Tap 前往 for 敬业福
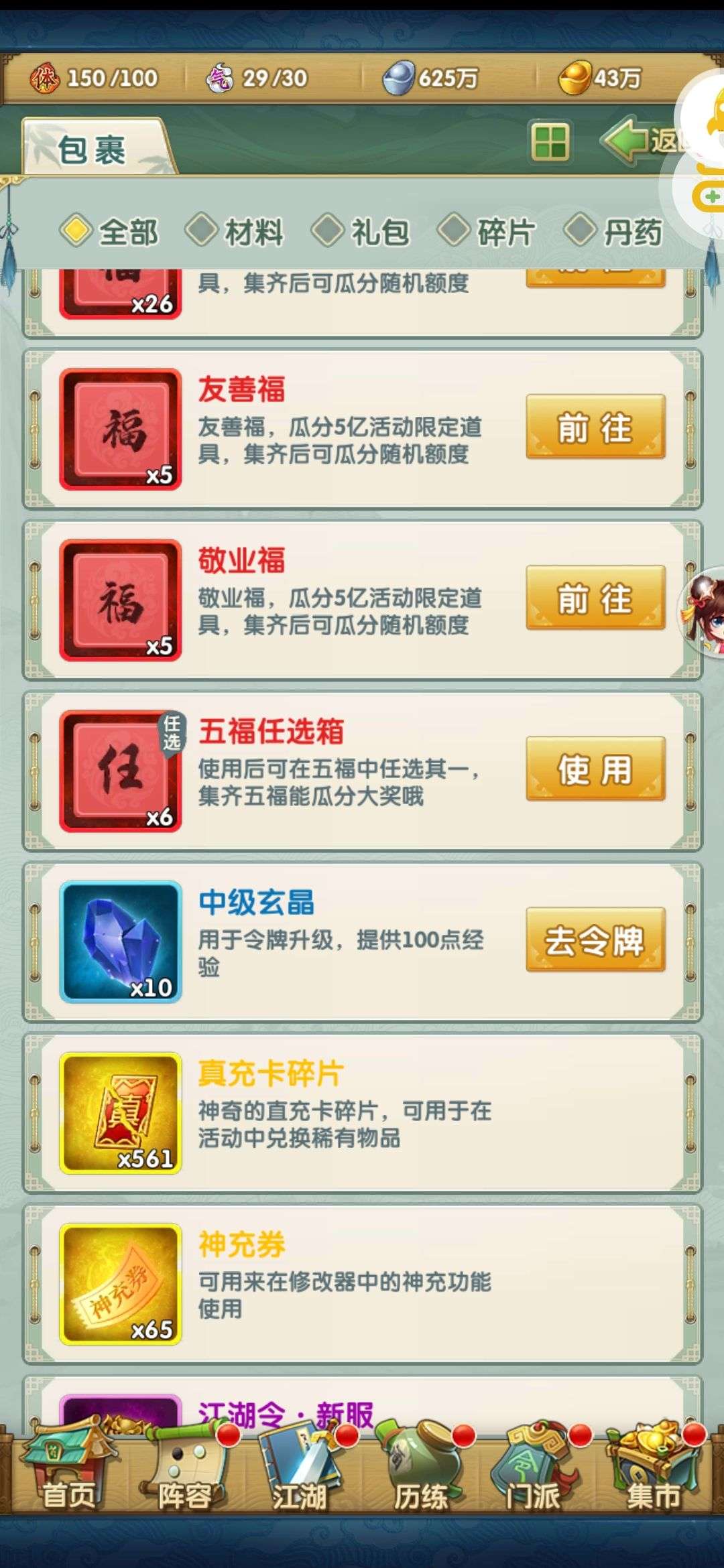Image resolution: width=724 pixels, height=1568 pixels. tap(595, 598)
